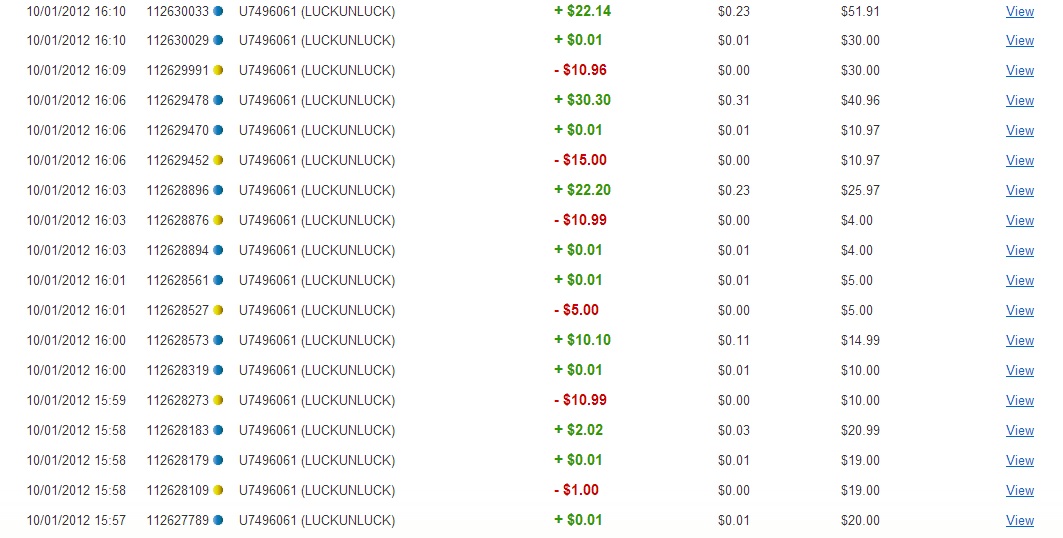Open View link for transaction 112628109
The image size is (1063, 538).
click(1019, 491)
